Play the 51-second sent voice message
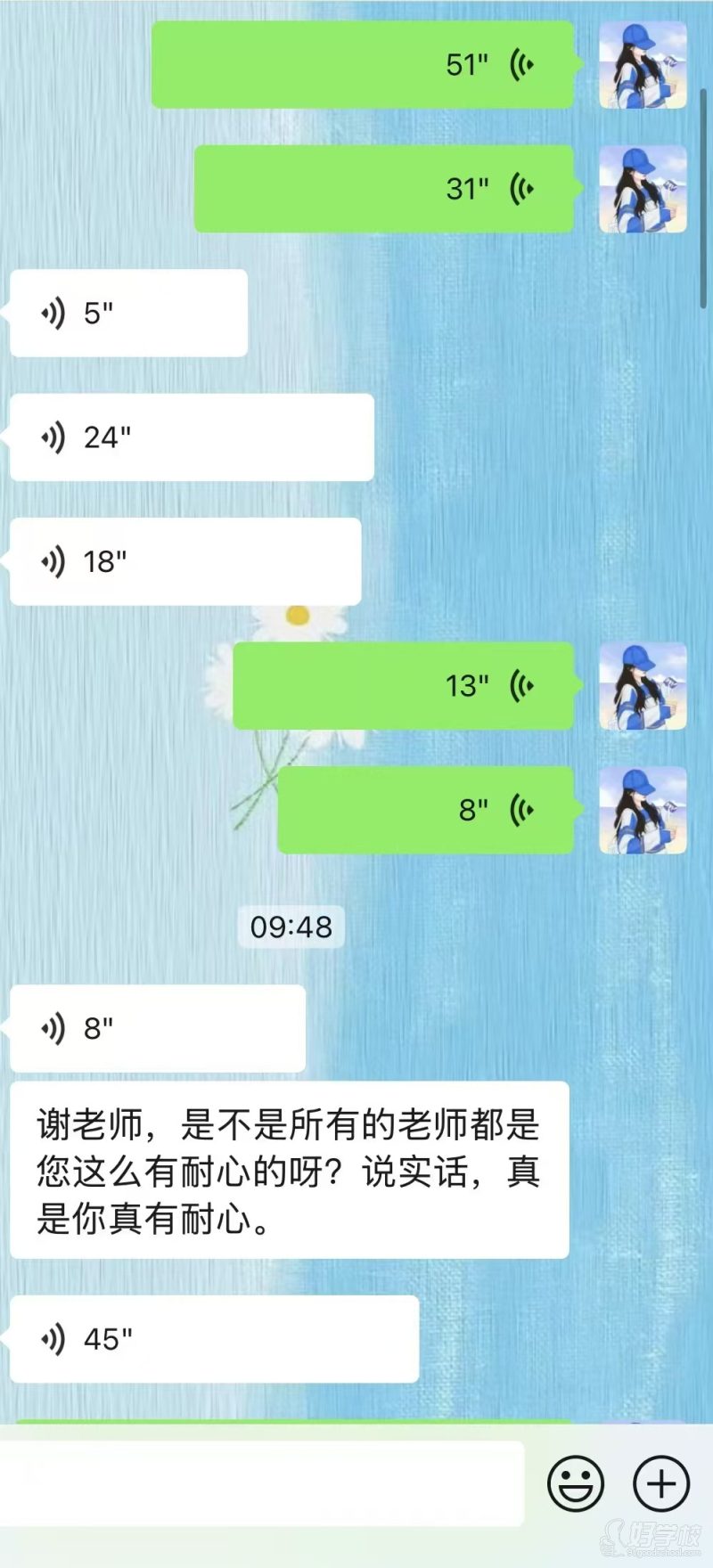Image resolution: width=713 pixels, height=1568 pixels. (362, 65)
